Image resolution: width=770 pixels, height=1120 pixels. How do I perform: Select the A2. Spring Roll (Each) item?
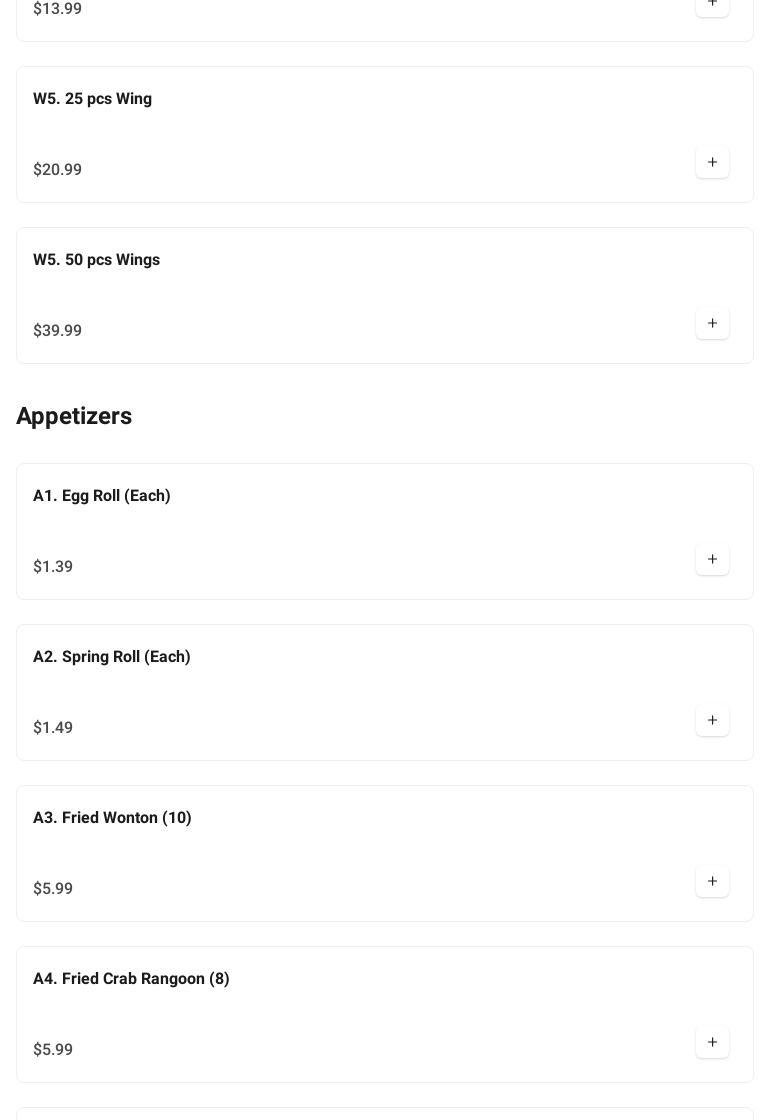[112, 657]
